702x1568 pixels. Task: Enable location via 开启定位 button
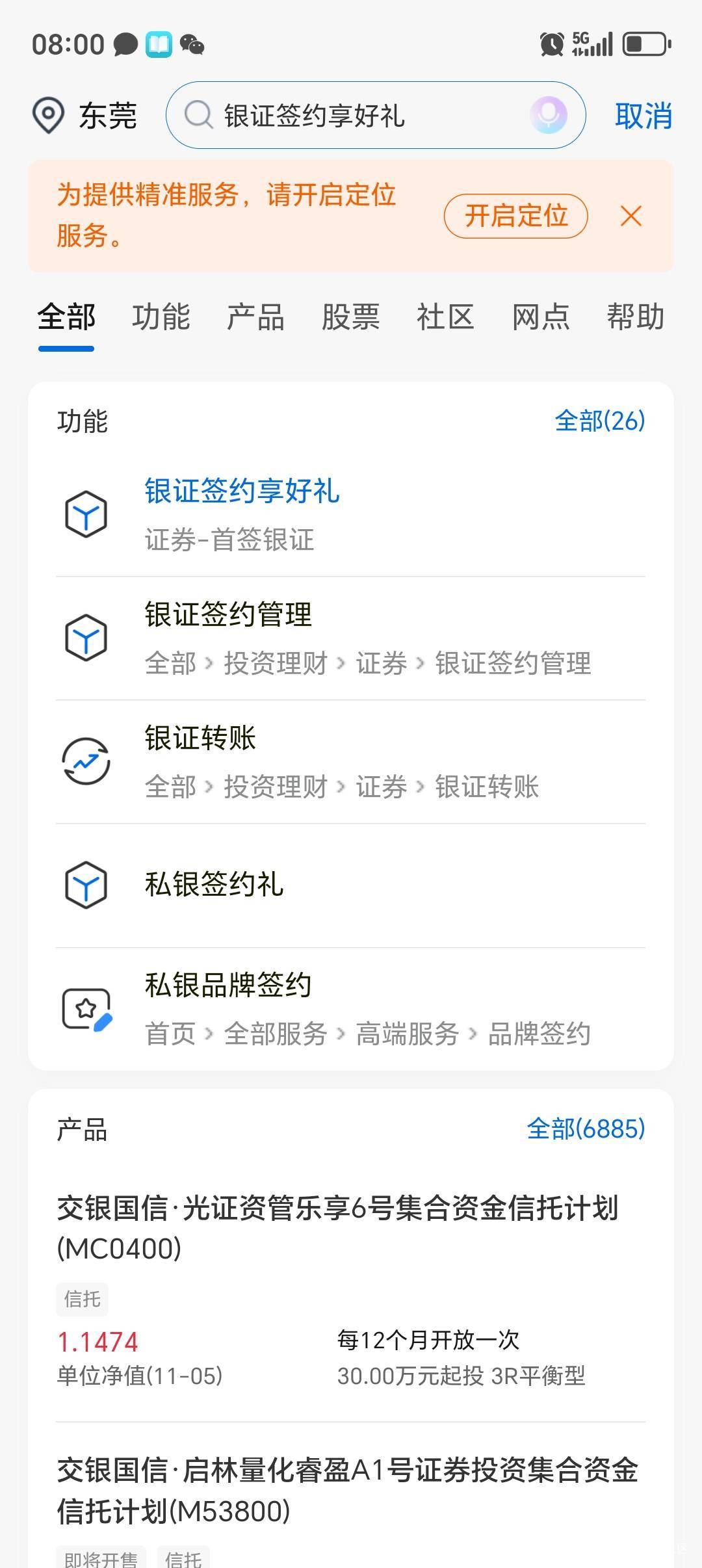point(515,216)
